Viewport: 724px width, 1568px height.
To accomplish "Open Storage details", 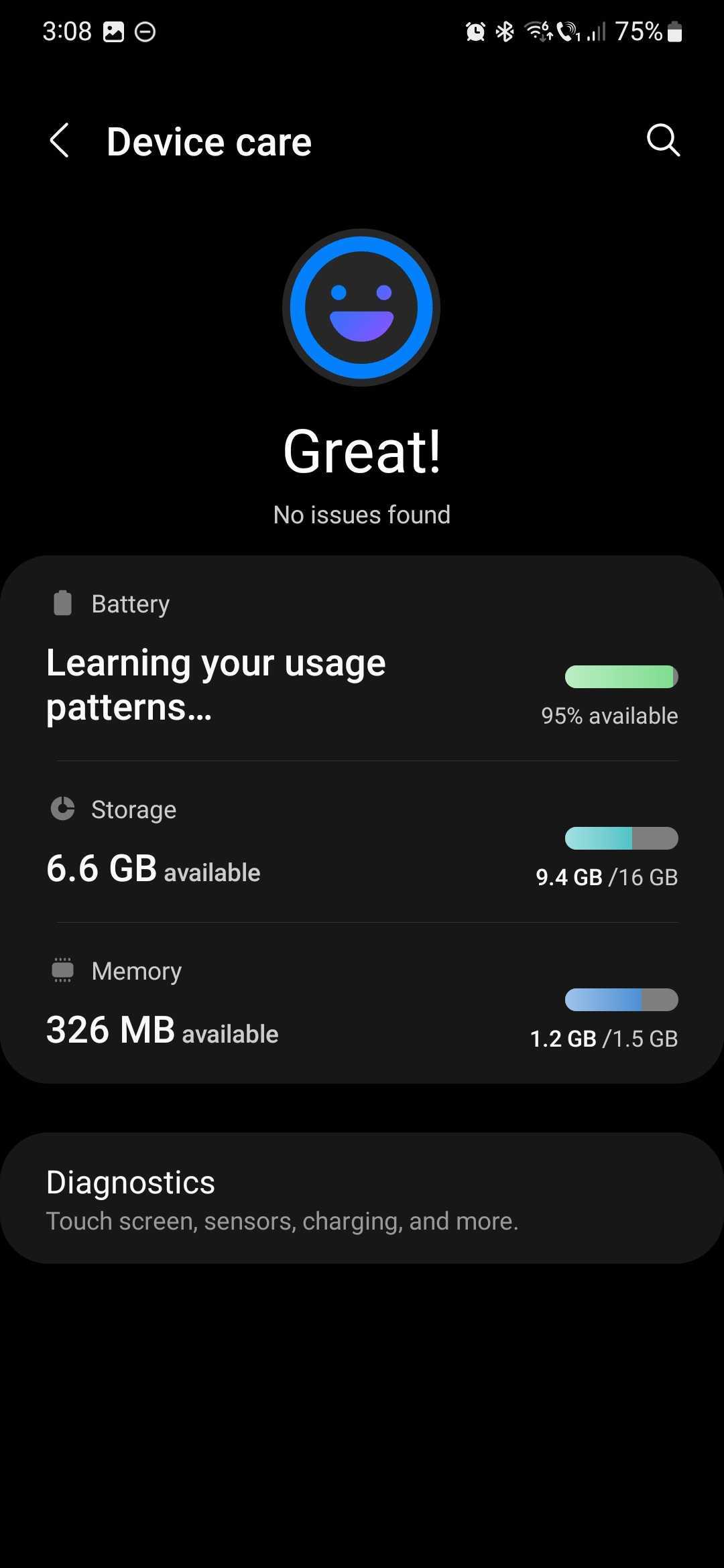I will tap(362, 844).
